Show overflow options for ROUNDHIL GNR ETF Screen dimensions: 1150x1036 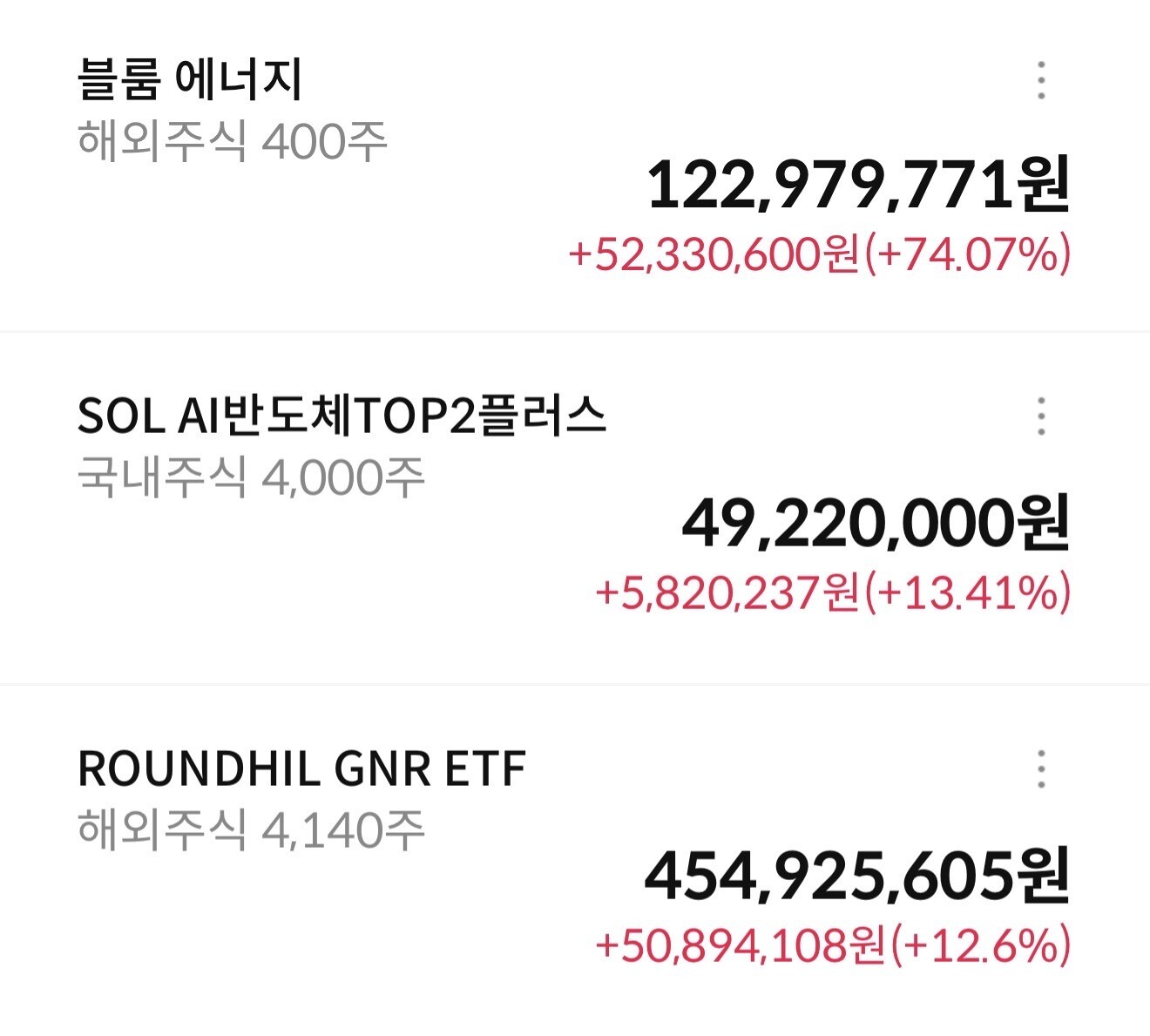coord(1041,769)
